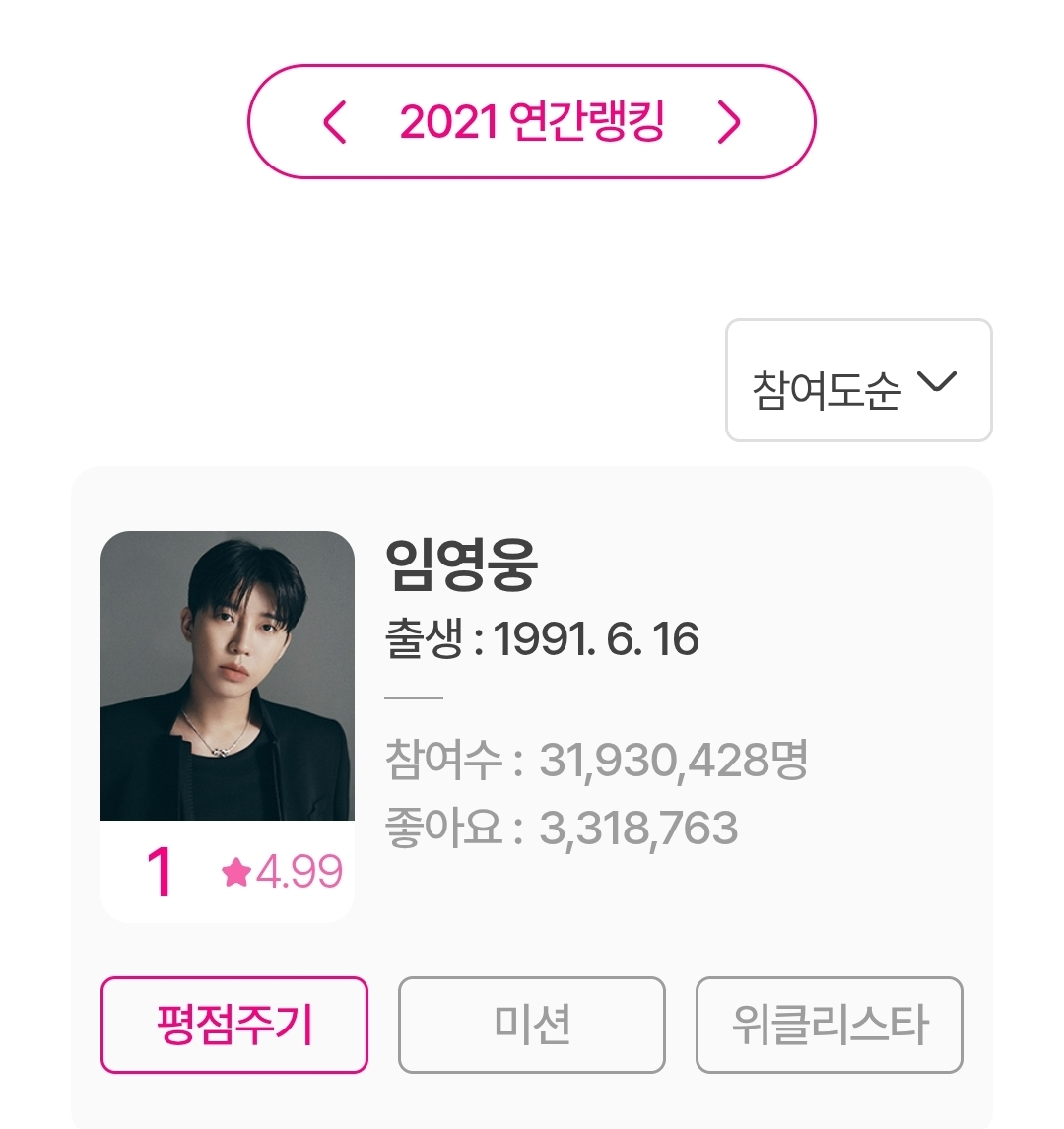Open the 참여도순 sort dropdown
The height and width of the screenshot is (1129, 1064).
pos(858,381)
